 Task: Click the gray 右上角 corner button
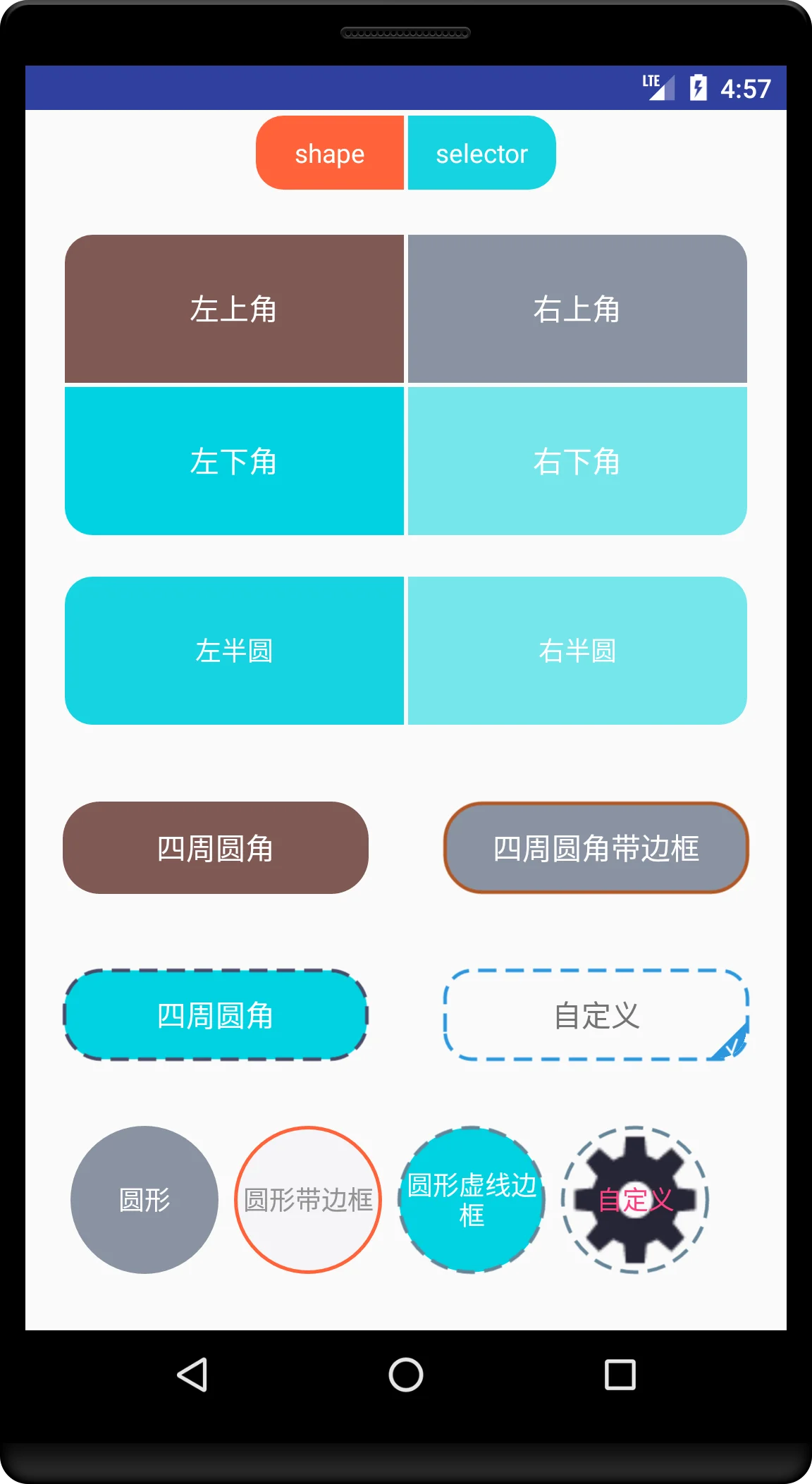577,308
